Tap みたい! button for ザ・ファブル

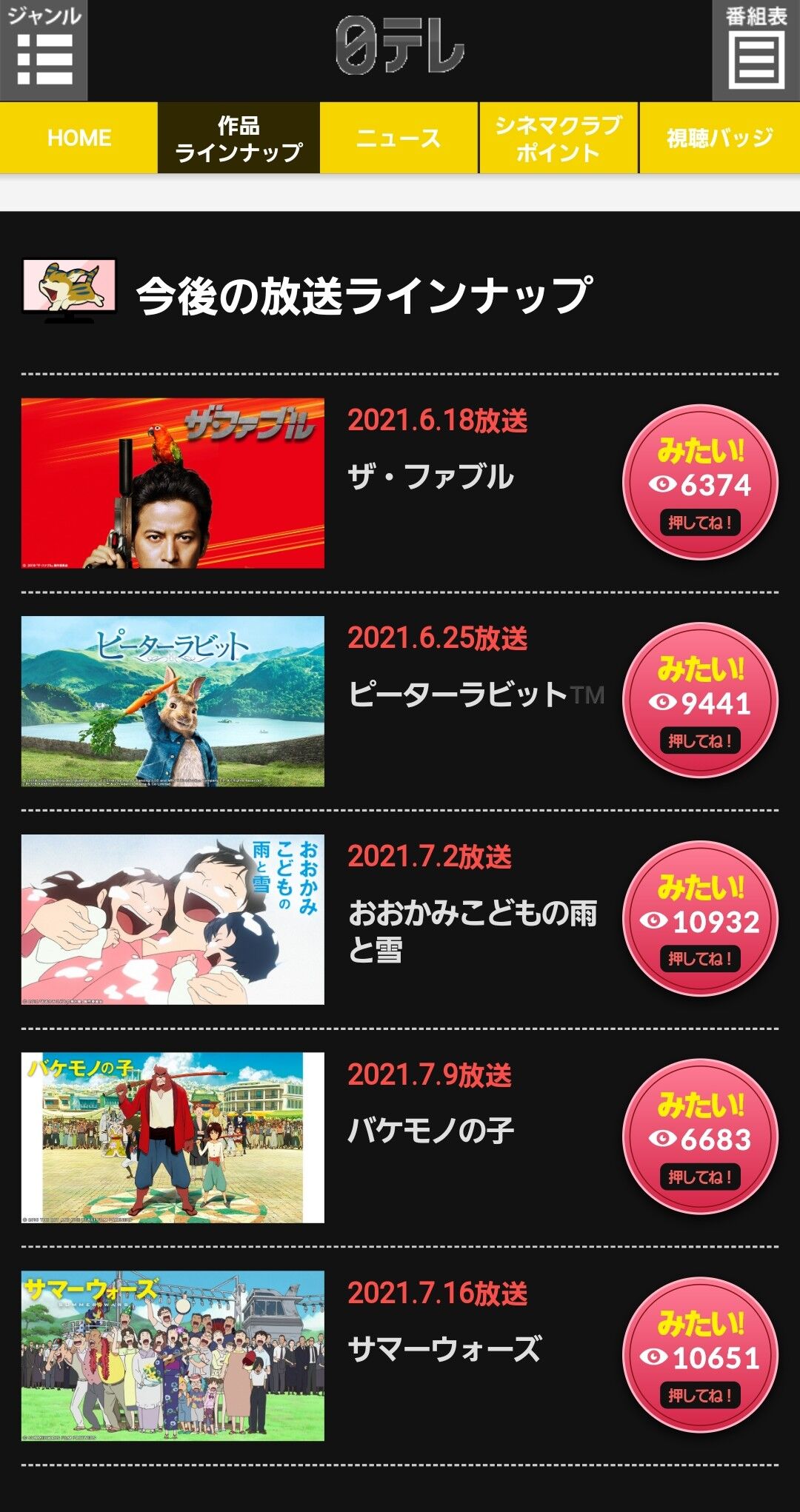point(700,482)
